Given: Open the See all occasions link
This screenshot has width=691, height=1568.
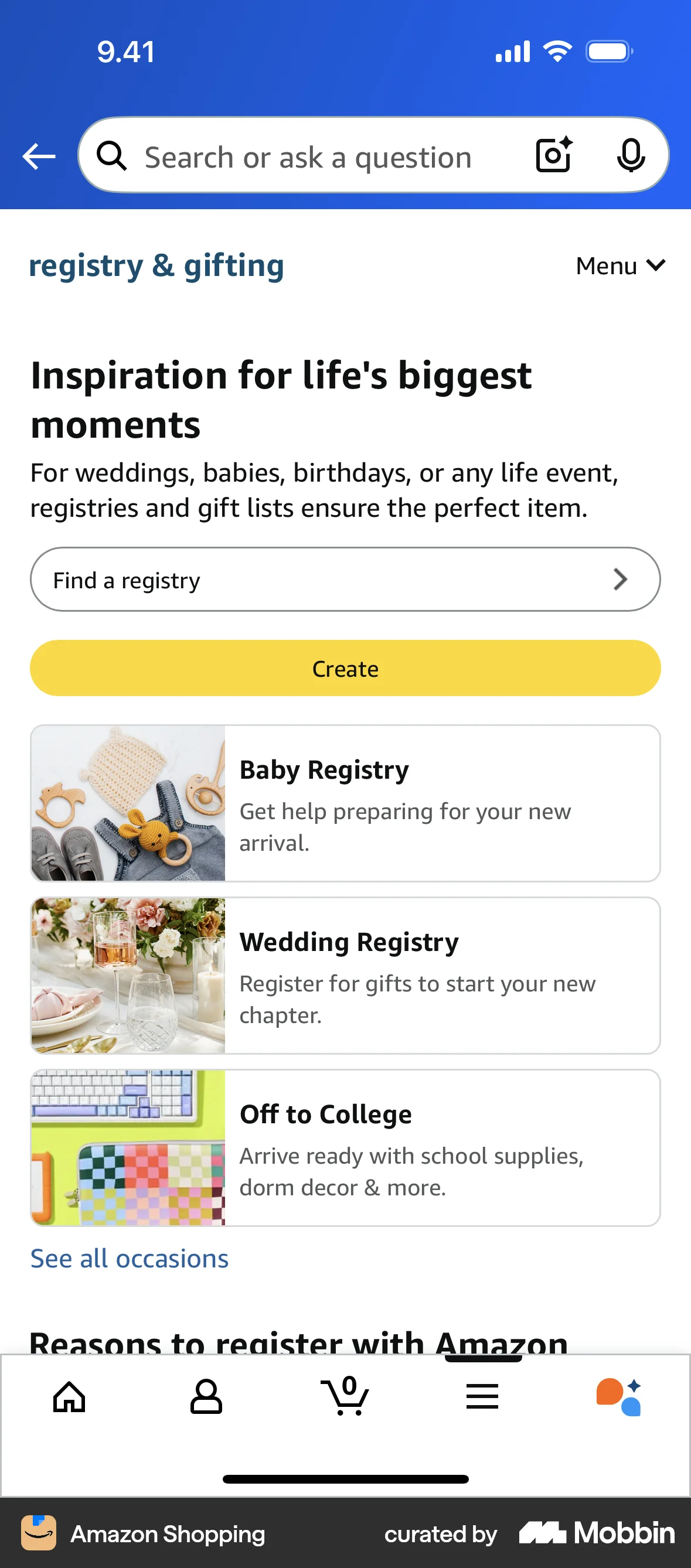Looking at the screenshot, I should pyautogui.click(x=128, y=1258).
